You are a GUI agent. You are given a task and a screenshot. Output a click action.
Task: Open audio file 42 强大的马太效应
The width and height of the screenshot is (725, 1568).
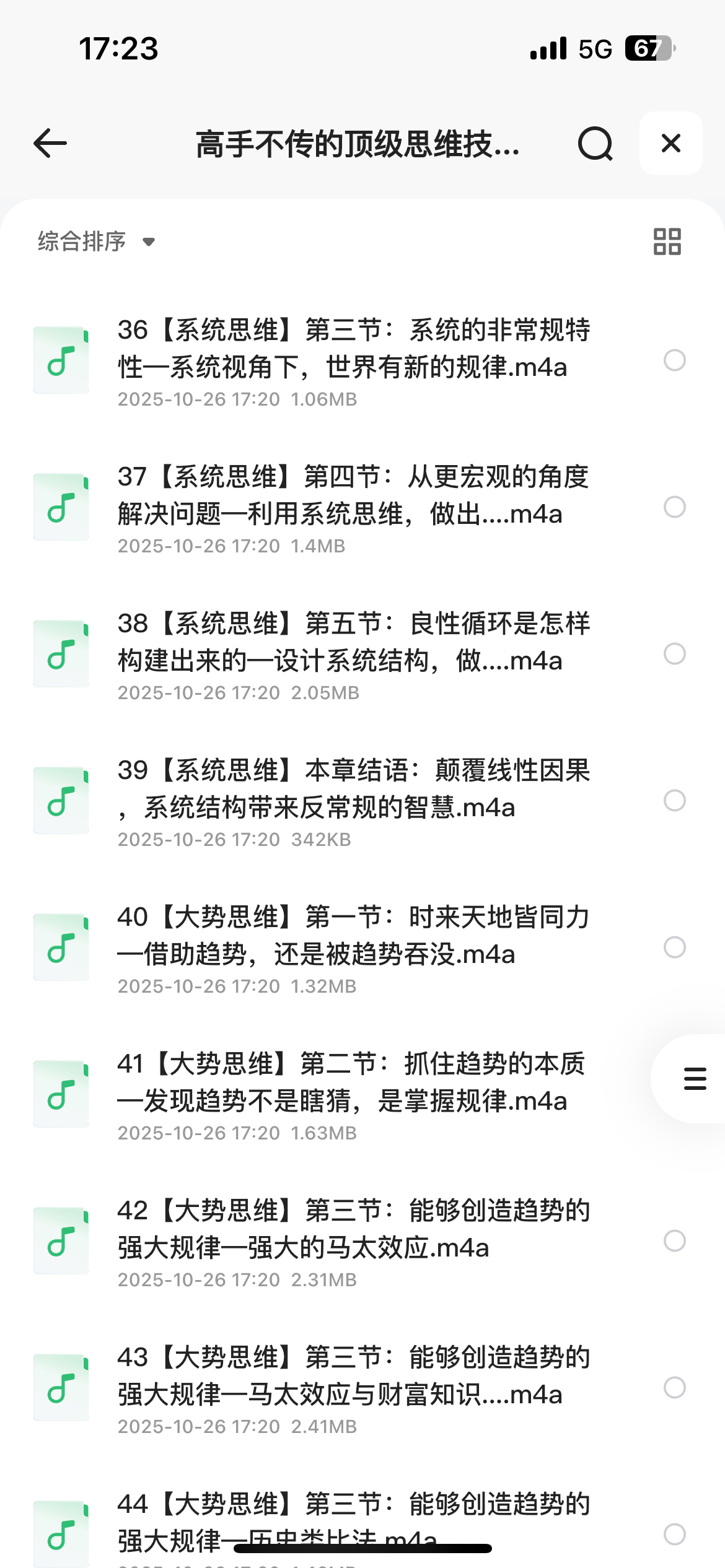353,1241
